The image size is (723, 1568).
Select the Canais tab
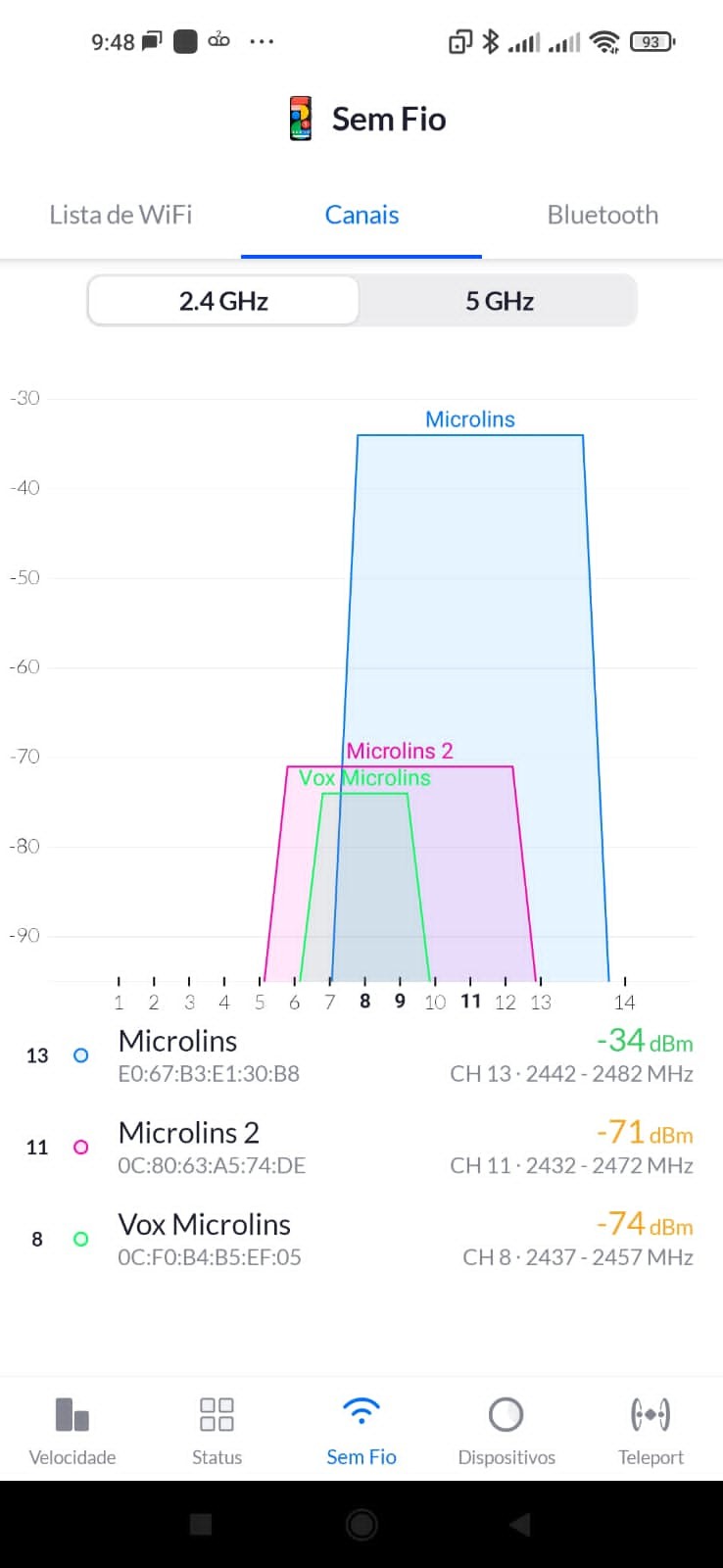(x=361, y=215)
